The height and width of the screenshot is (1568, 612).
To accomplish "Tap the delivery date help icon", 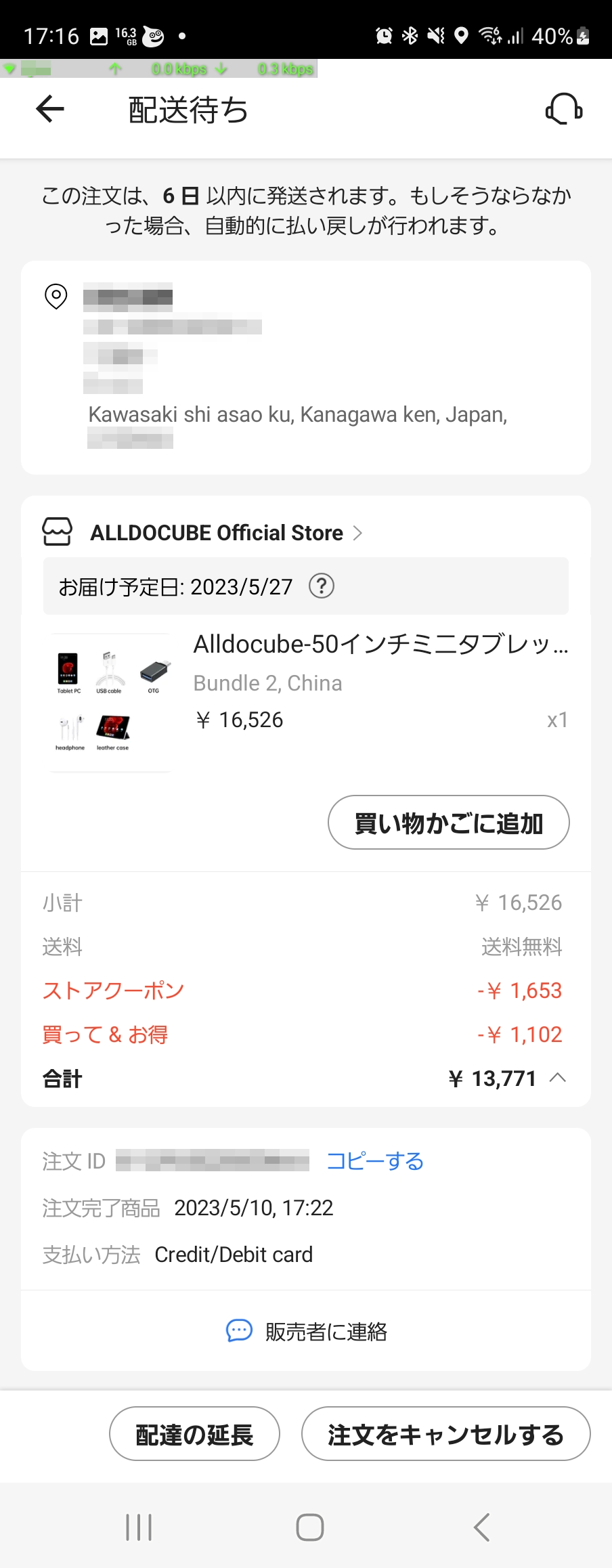I will [322, 586].
